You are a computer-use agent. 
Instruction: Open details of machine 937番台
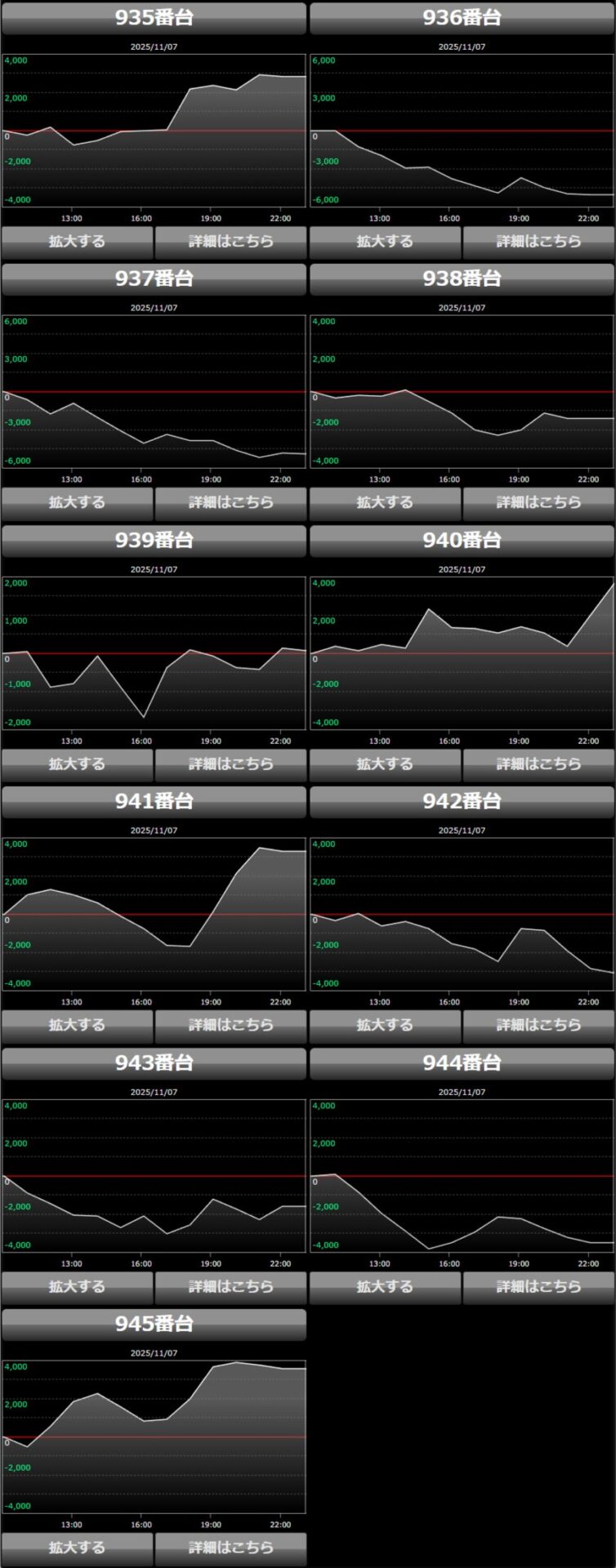(230, 503)
